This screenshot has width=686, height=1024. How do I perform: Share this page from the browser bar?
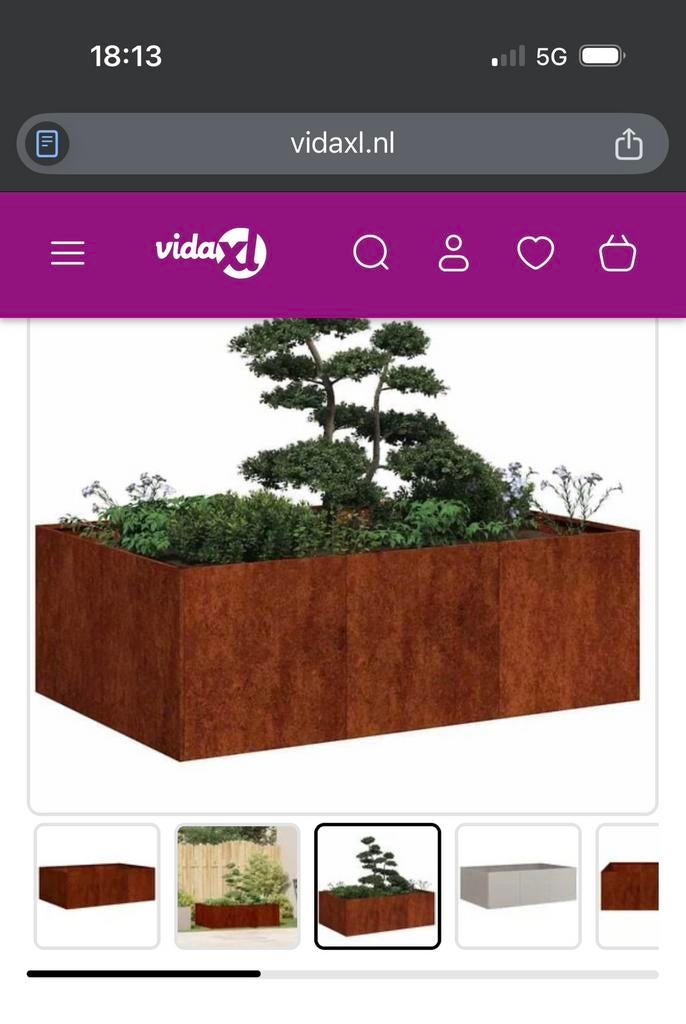coord(628,144)
